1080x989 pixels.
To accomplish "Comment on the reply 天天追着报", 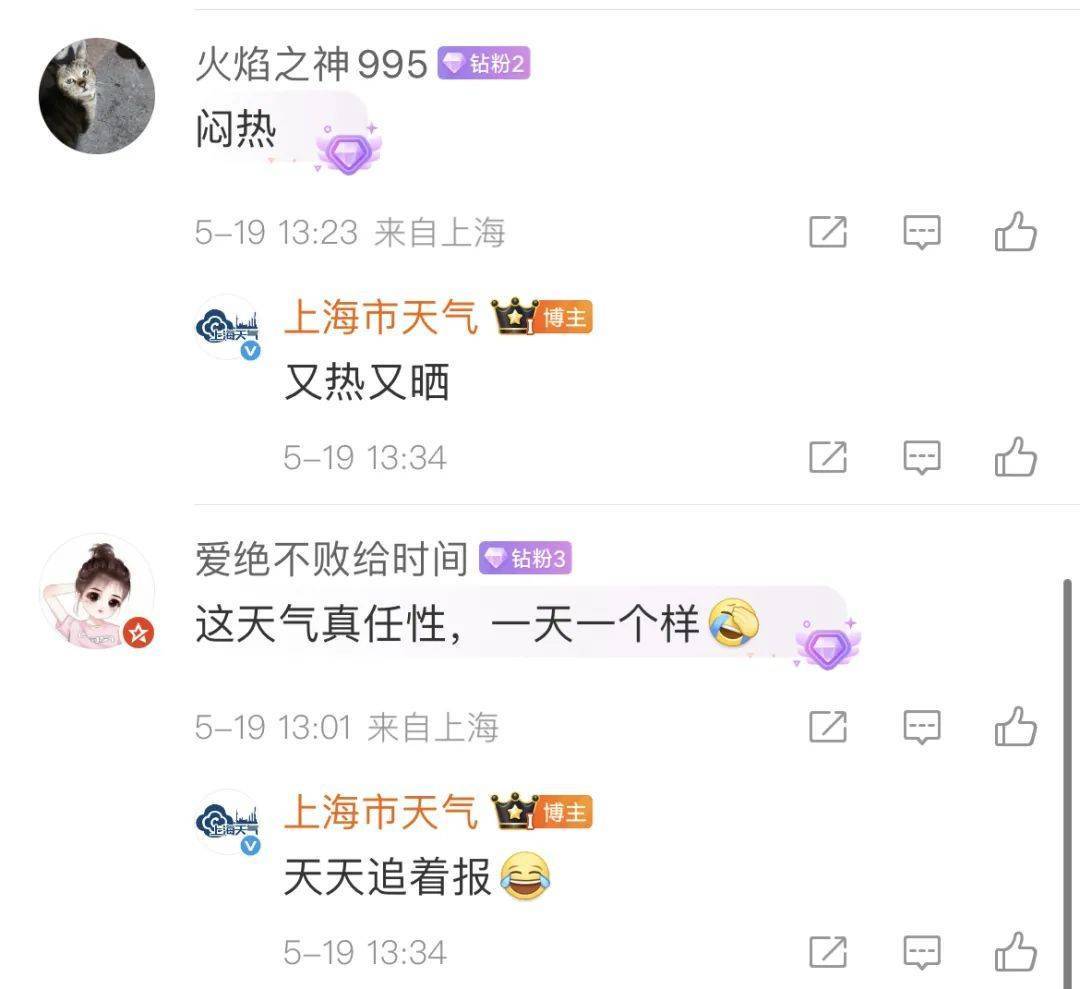I will (922, 952).
